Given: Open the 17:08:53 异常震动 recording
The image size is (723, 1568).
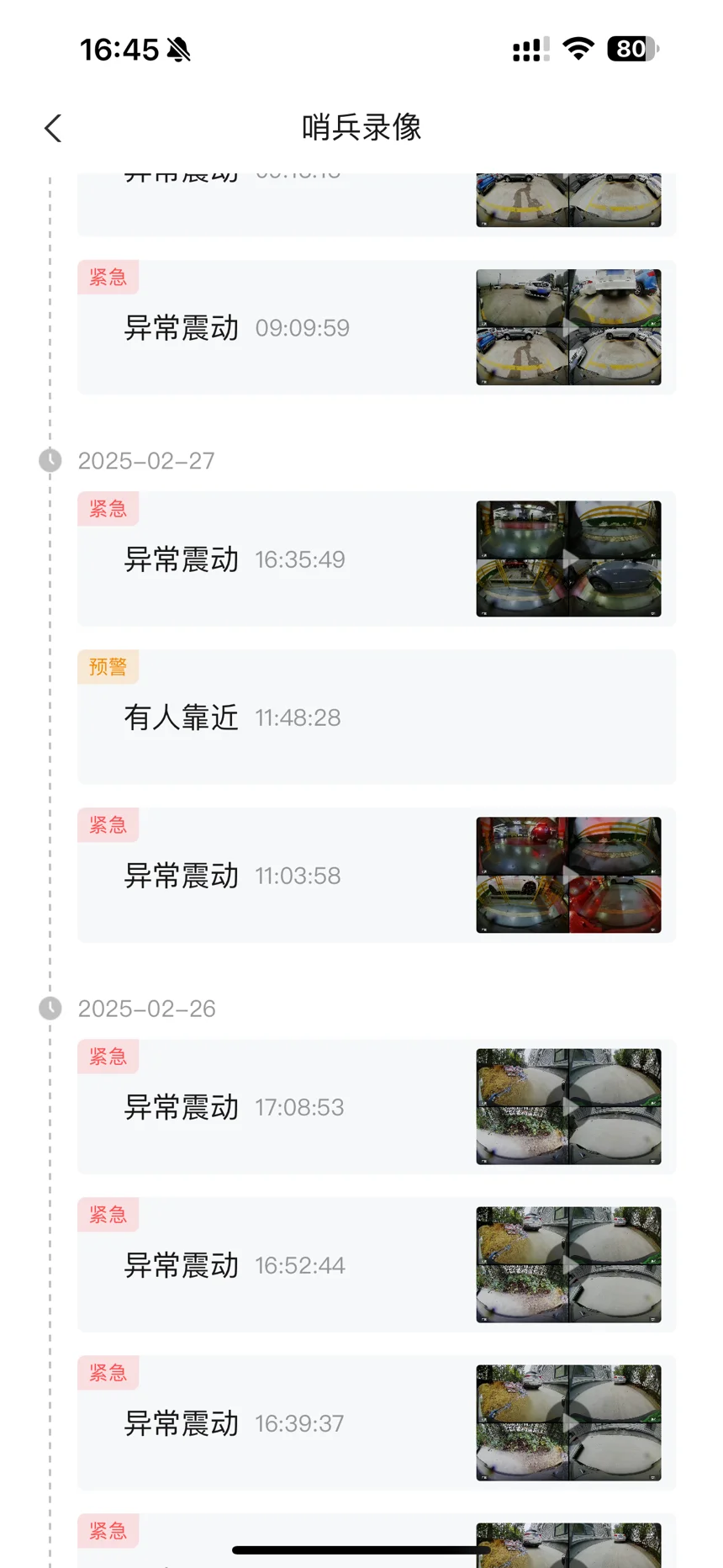Looking at the screenshot, I should click(x=377, y=1106).
